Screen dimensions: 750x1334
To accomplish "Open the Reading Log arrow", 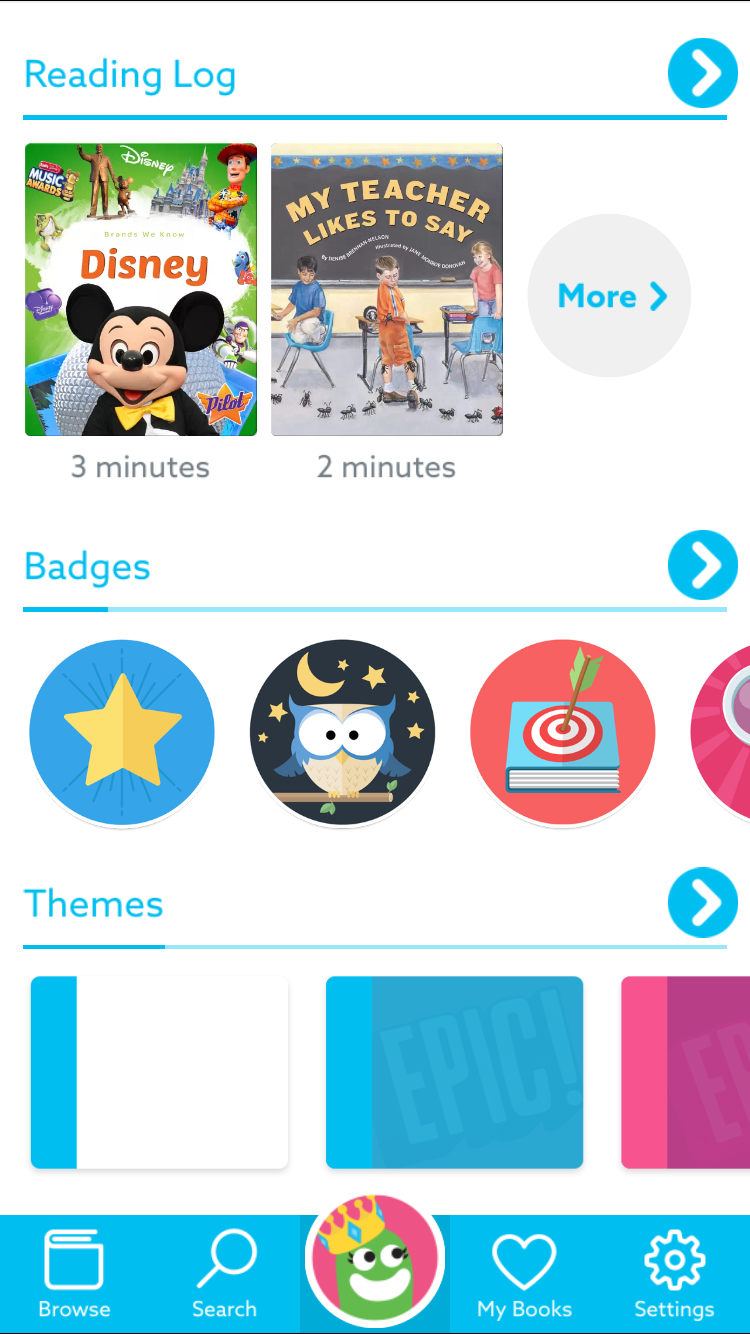I will pyautogui.click(x=702, y=73).
